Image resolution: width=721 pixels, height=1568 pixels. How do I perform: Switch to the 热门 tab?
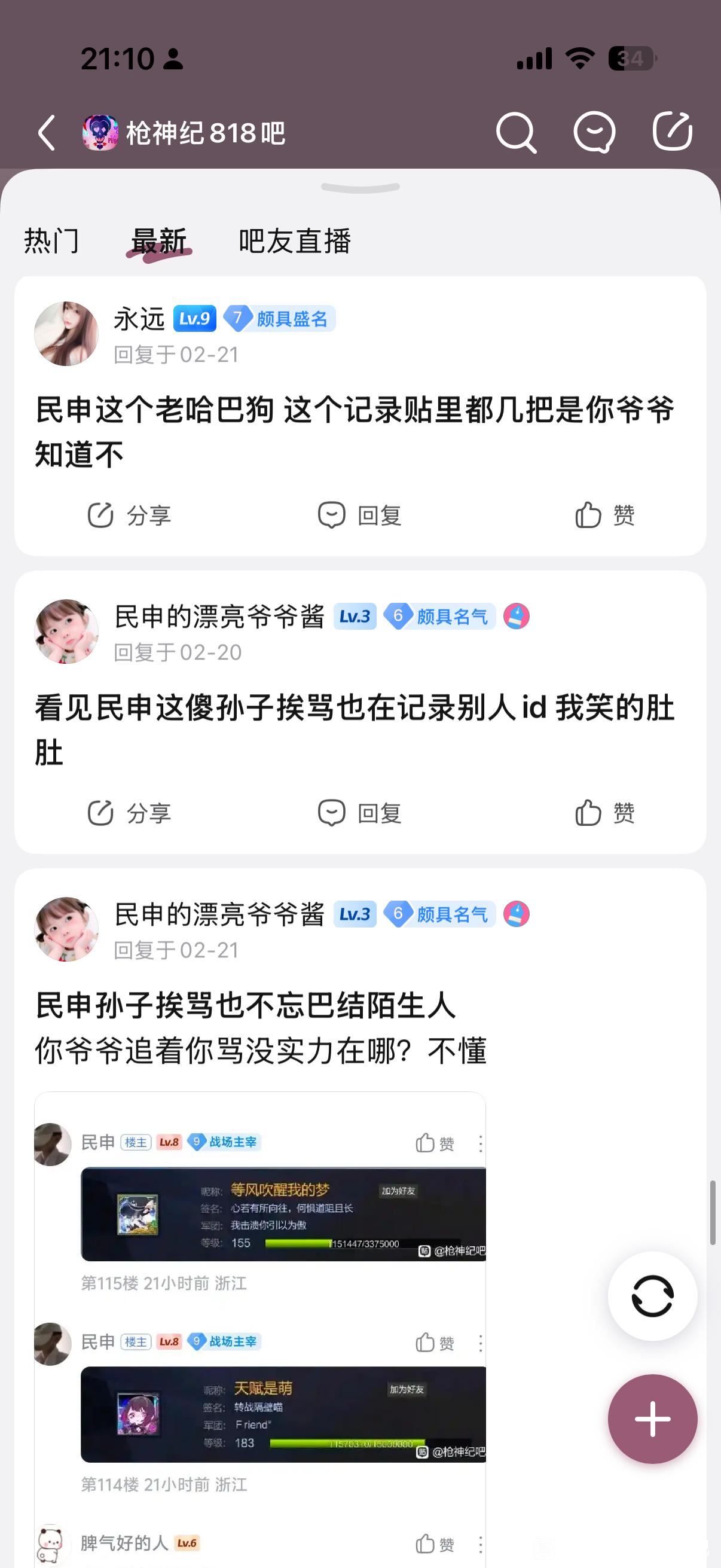point(52,241)
